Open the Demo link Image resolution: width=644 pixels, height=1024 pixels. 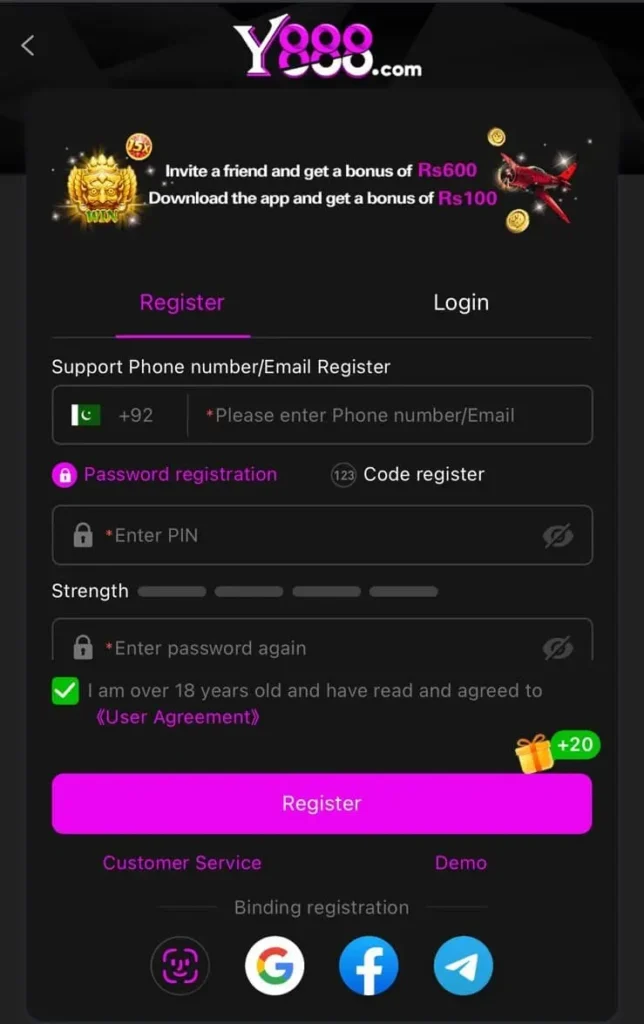pos(460,862)
